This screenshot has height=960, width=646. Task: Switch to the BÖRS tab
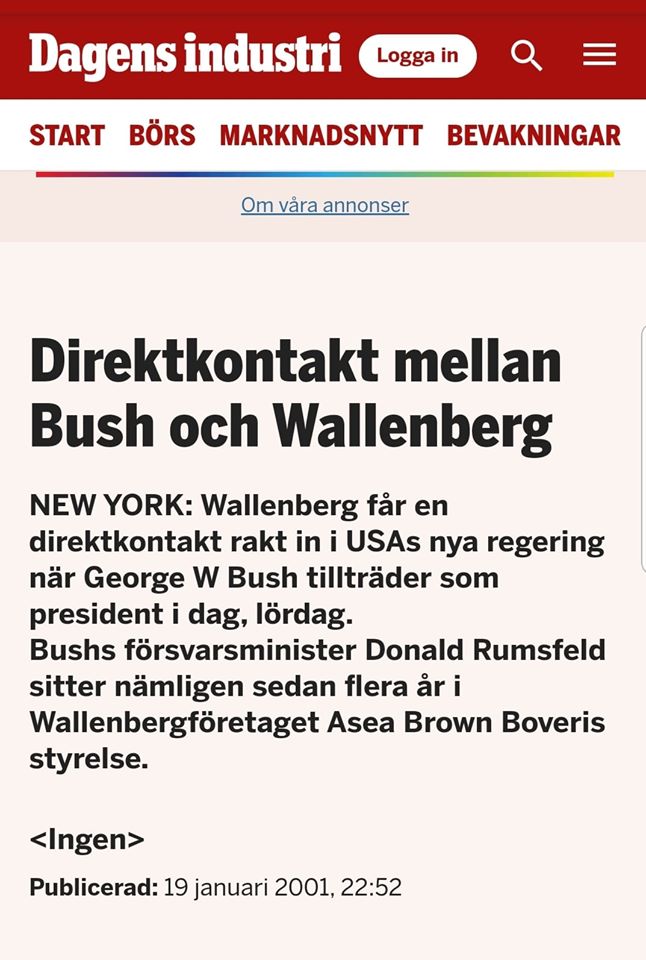tap(162, 135)
